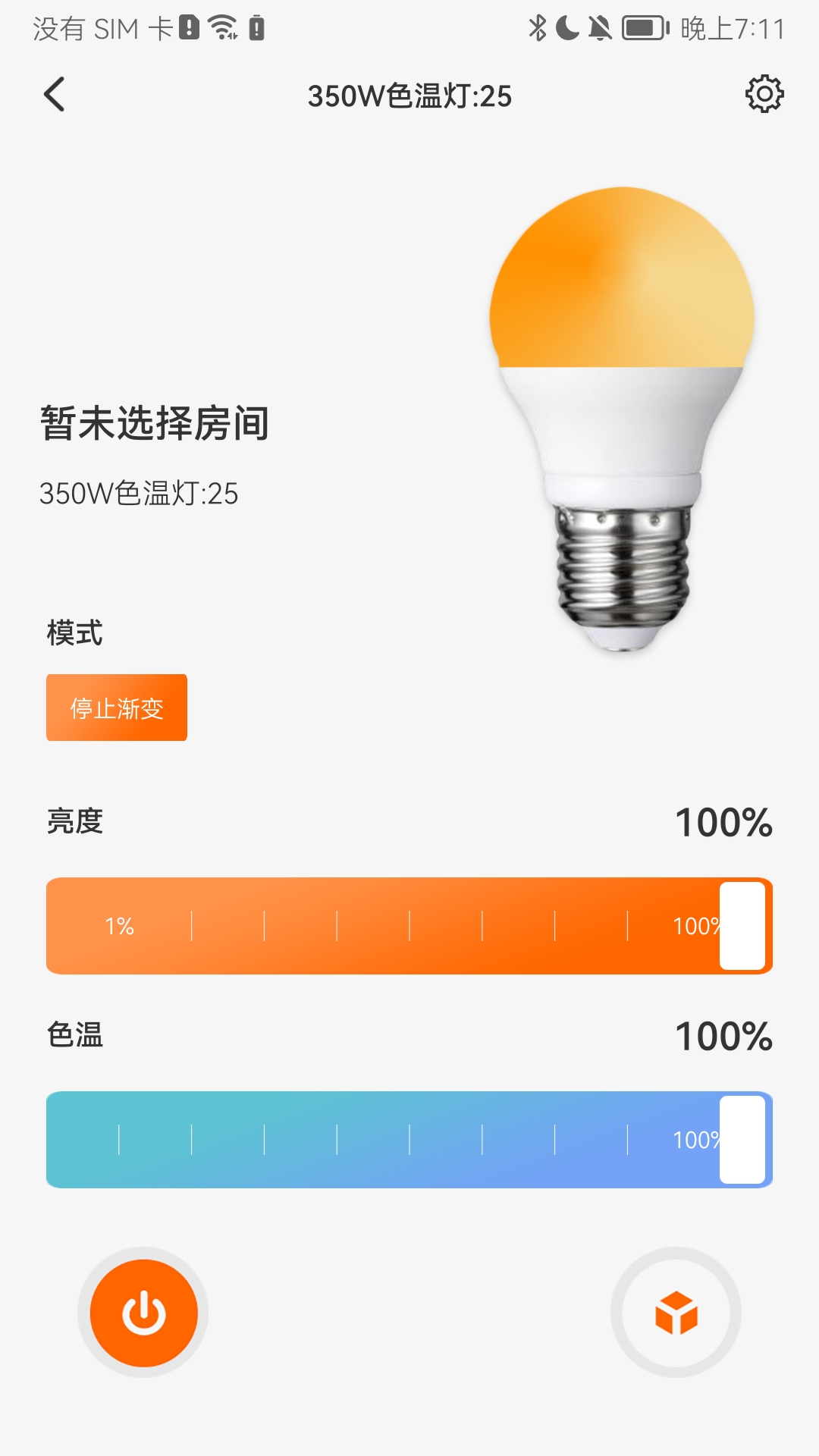The width and height of the screenshot is (819, 1456).
Task: Tap the middle of the 亮度 slider track
Action: click(409, 926)
